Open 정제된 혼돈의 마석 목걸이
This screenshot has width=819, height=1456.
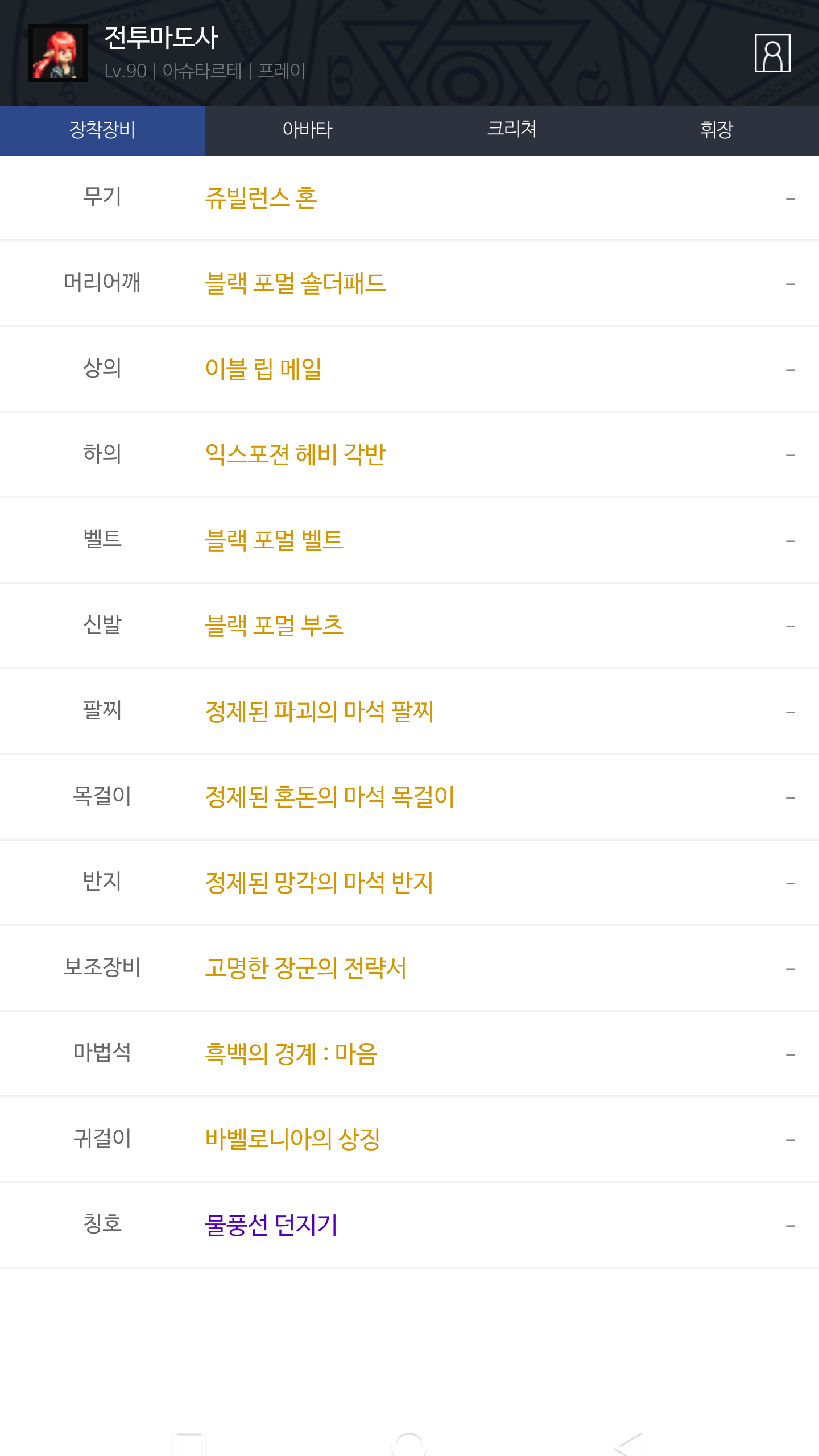[x=329, y=797]
